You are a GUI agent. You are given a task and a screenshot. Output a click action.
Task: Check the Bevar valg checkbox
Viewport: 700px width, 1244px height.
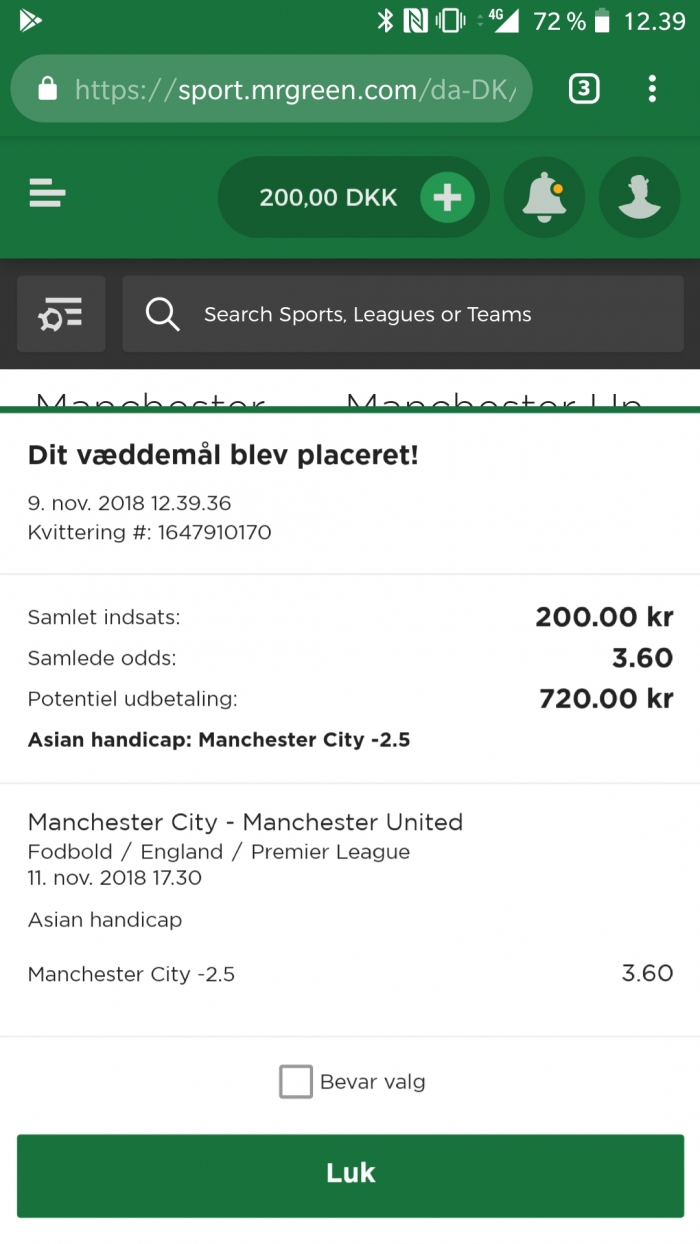point(296,1082)
